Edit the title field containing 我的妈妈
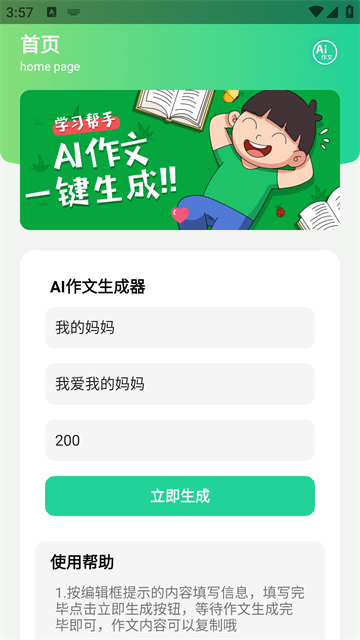Image resolution: width=360 pixels, height=640 pixels. (x=180, y=328)
